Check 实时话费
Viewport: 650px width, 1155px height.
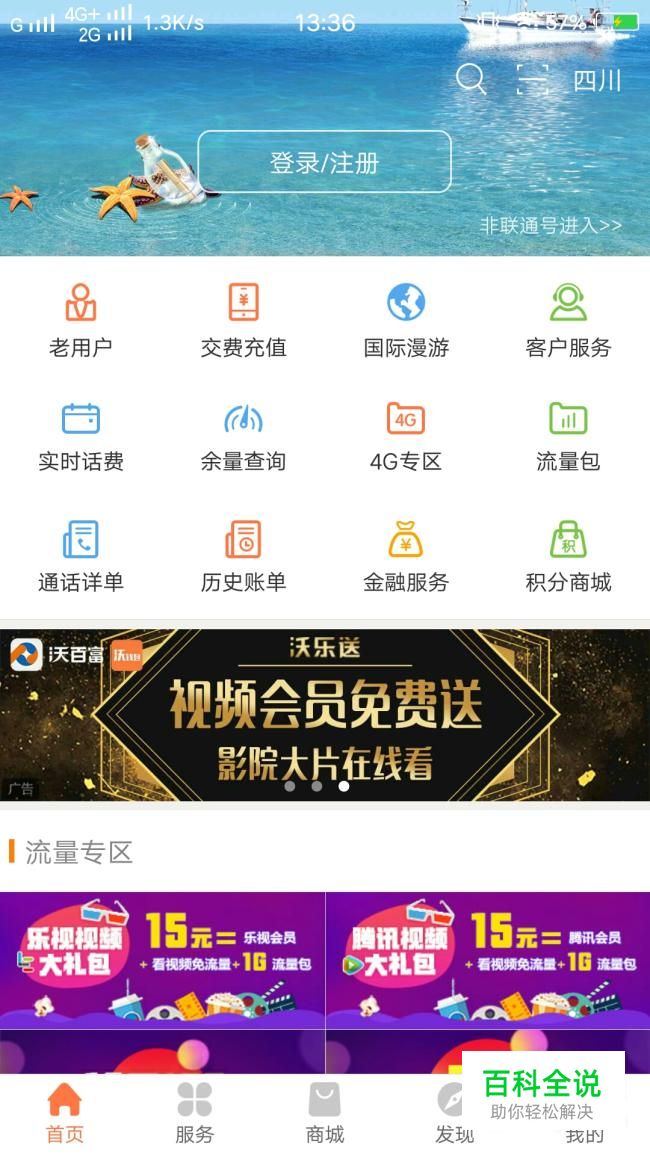[x=80, y=437]
